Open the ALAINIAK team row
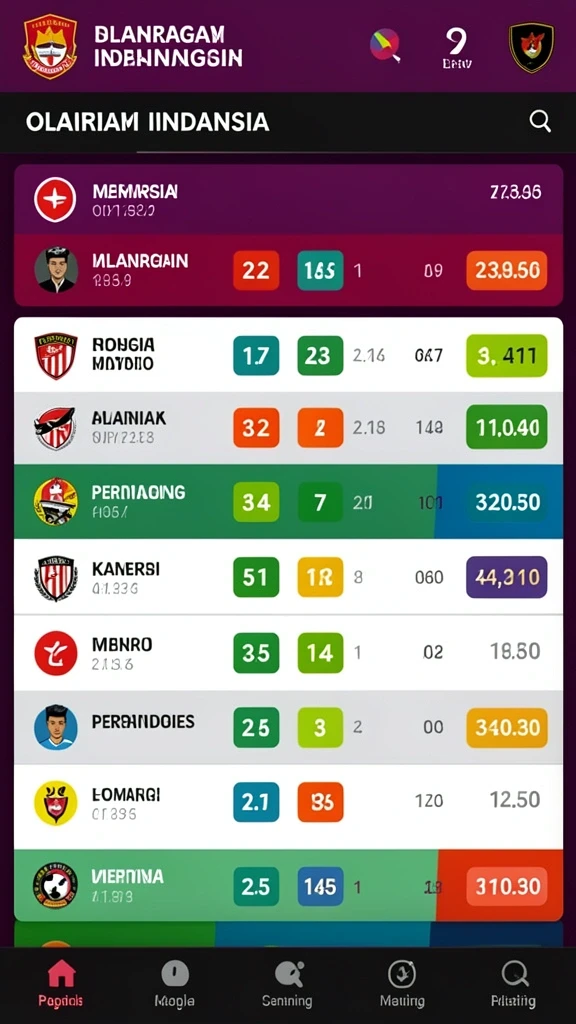 288,428
